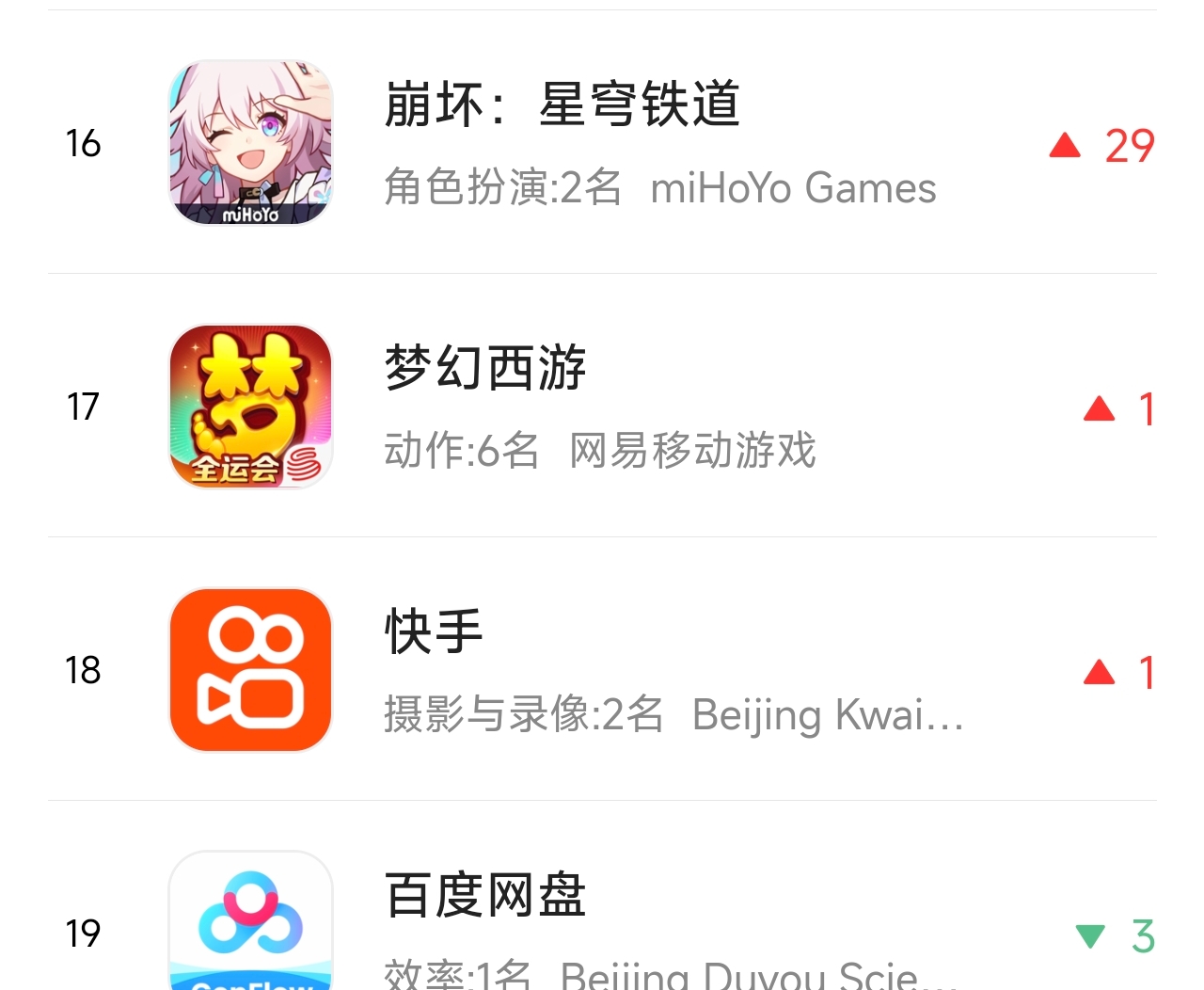Select the 快手 ranking row
This screenshot has width=1204, height=990.
pos(435,632)
